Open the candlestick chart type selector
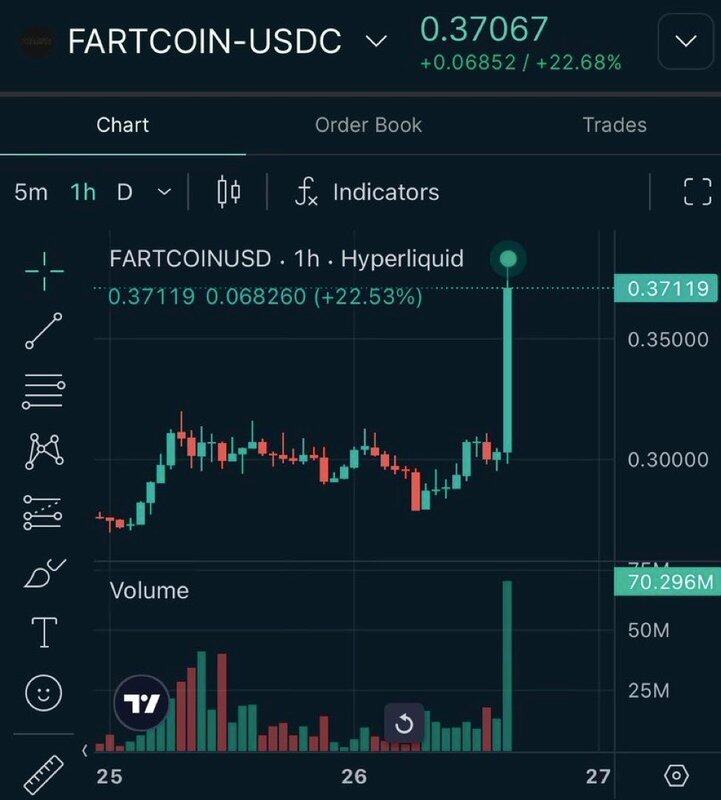The width and height of the screenshot is (721, 800). pos(229,192)
